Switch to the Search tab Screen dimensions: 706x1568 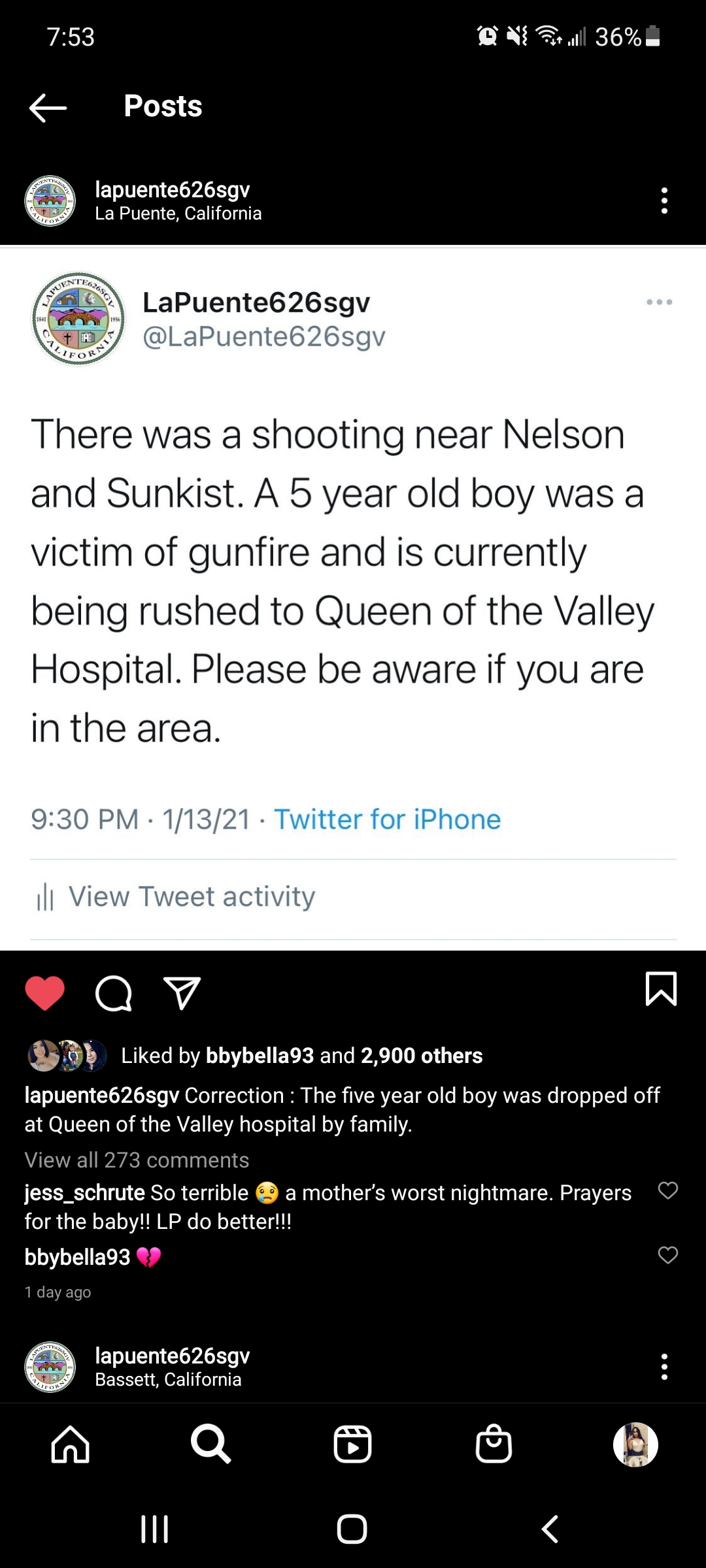click(x=211, y=1444)
